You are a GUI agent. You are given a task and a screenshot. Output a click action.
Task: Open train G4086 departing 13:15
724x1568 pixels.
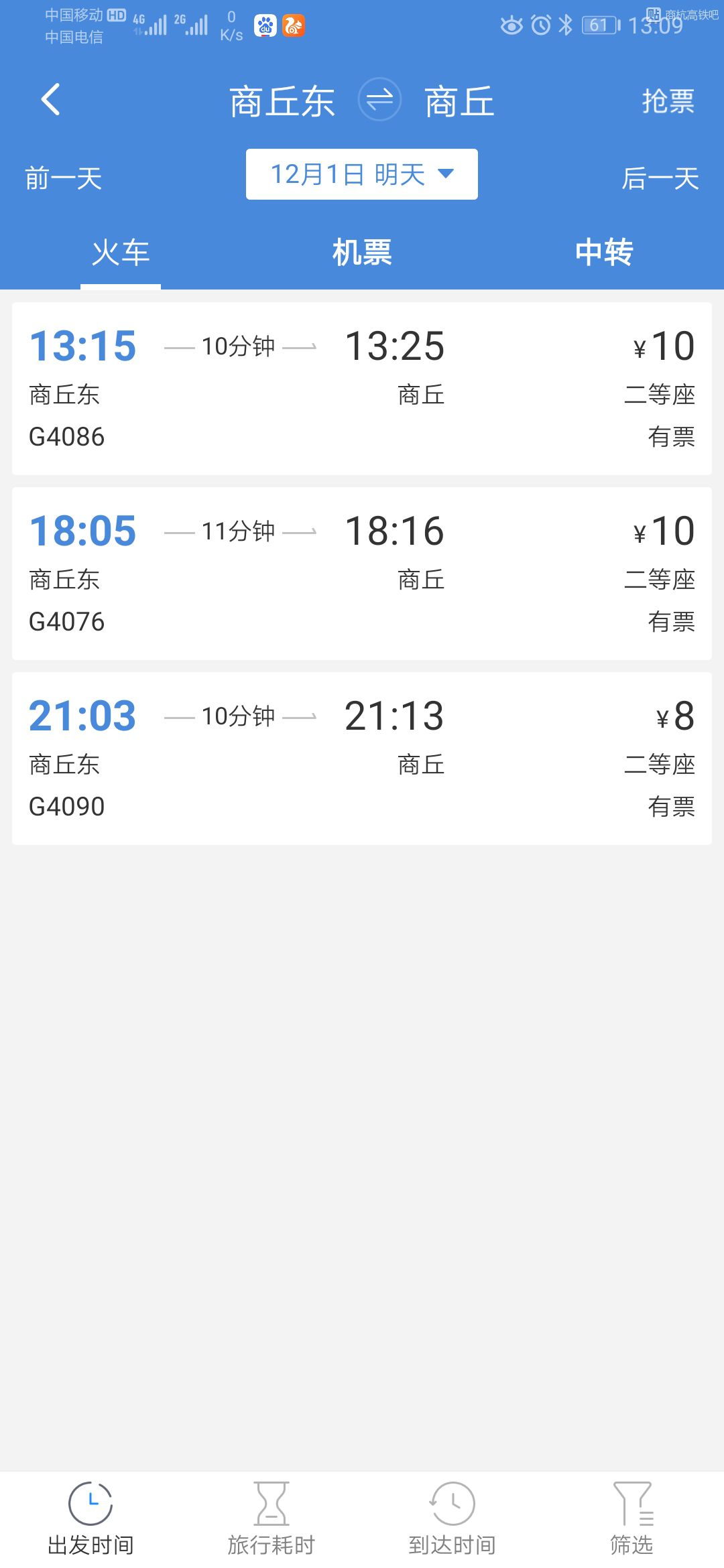pyautogui.click(x=362, y=389)
